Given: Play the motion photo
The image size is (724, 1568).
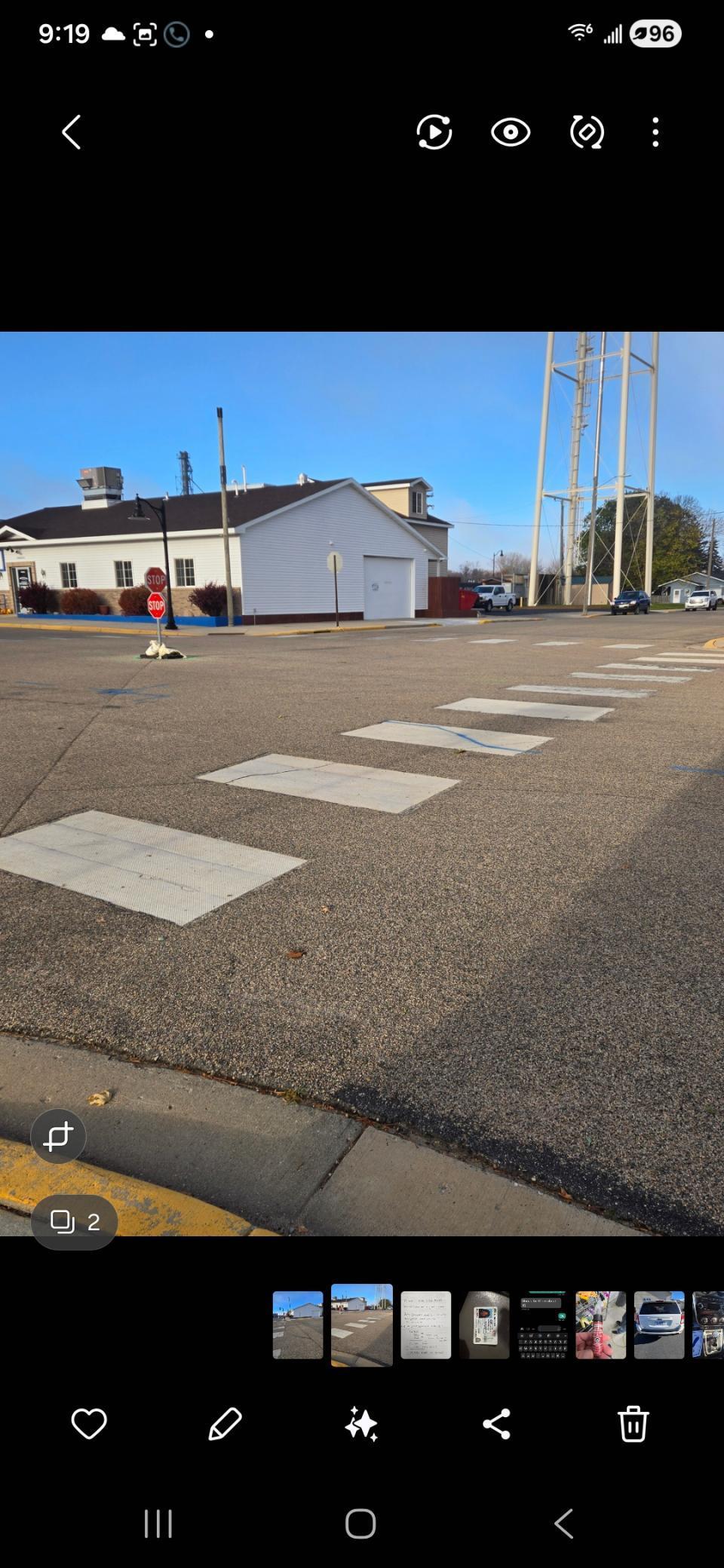Looking at the screenshot, I should point(434,133).
